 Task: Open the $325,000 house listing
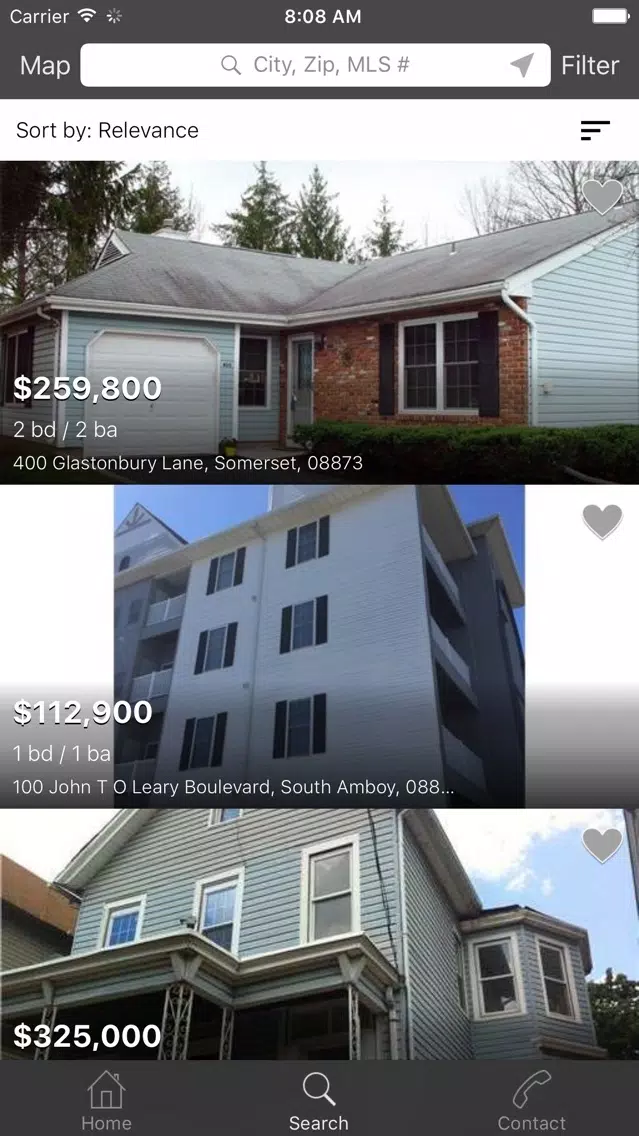pyautogui.click(x=300, y=950)
